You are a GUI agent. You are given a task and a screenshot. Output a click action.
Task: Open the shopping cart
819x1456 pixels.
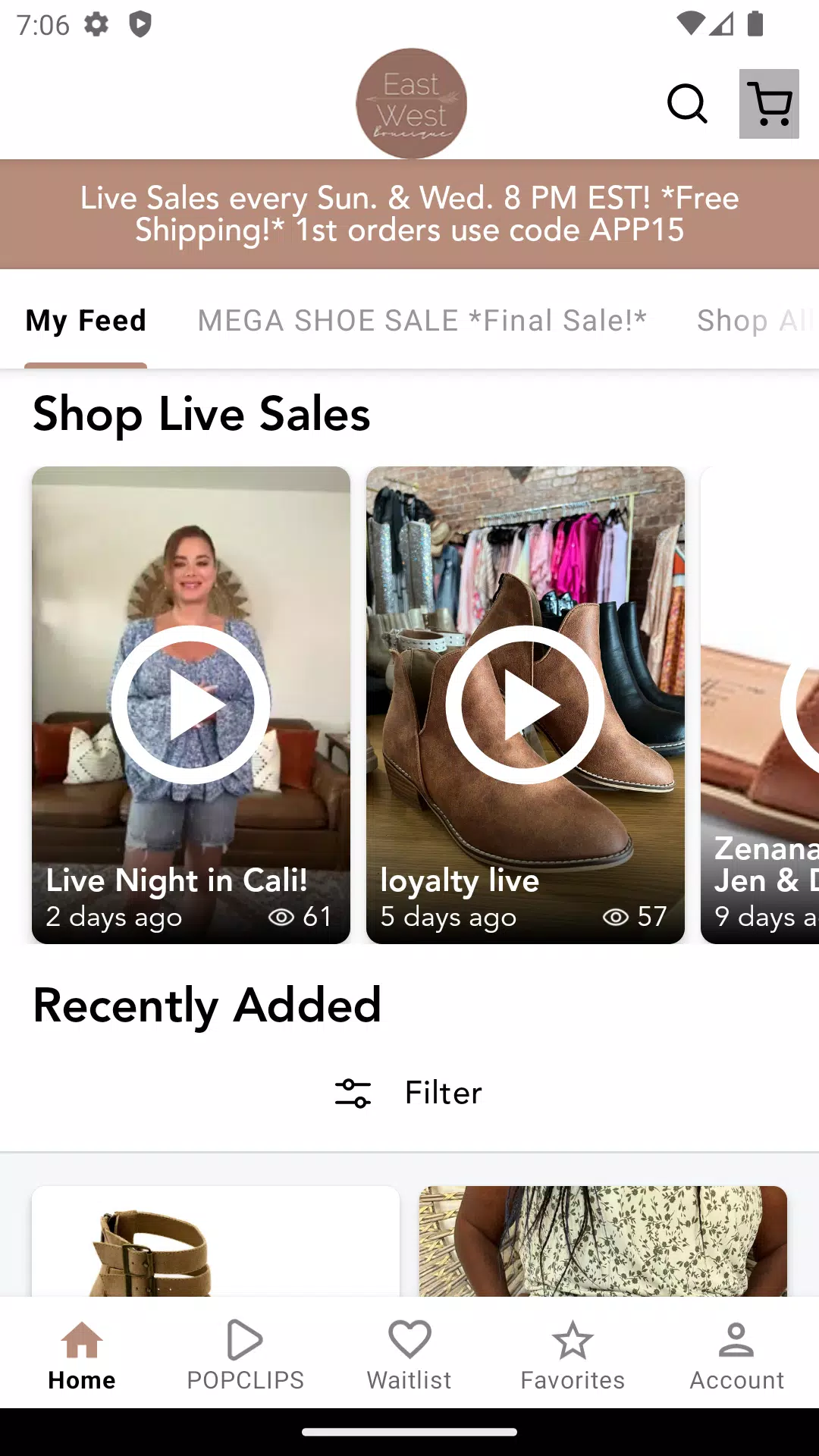(x=769, y=104)
